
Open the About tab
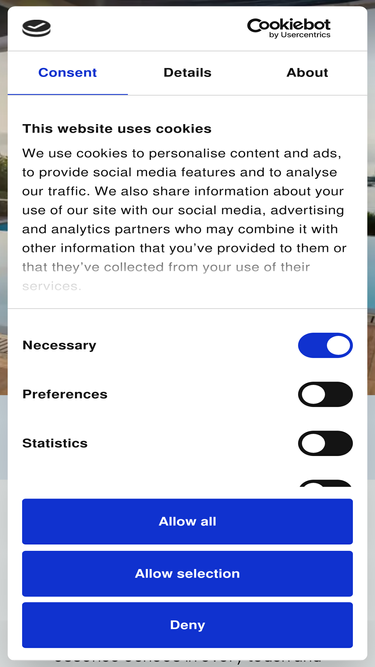click(307, 73)
